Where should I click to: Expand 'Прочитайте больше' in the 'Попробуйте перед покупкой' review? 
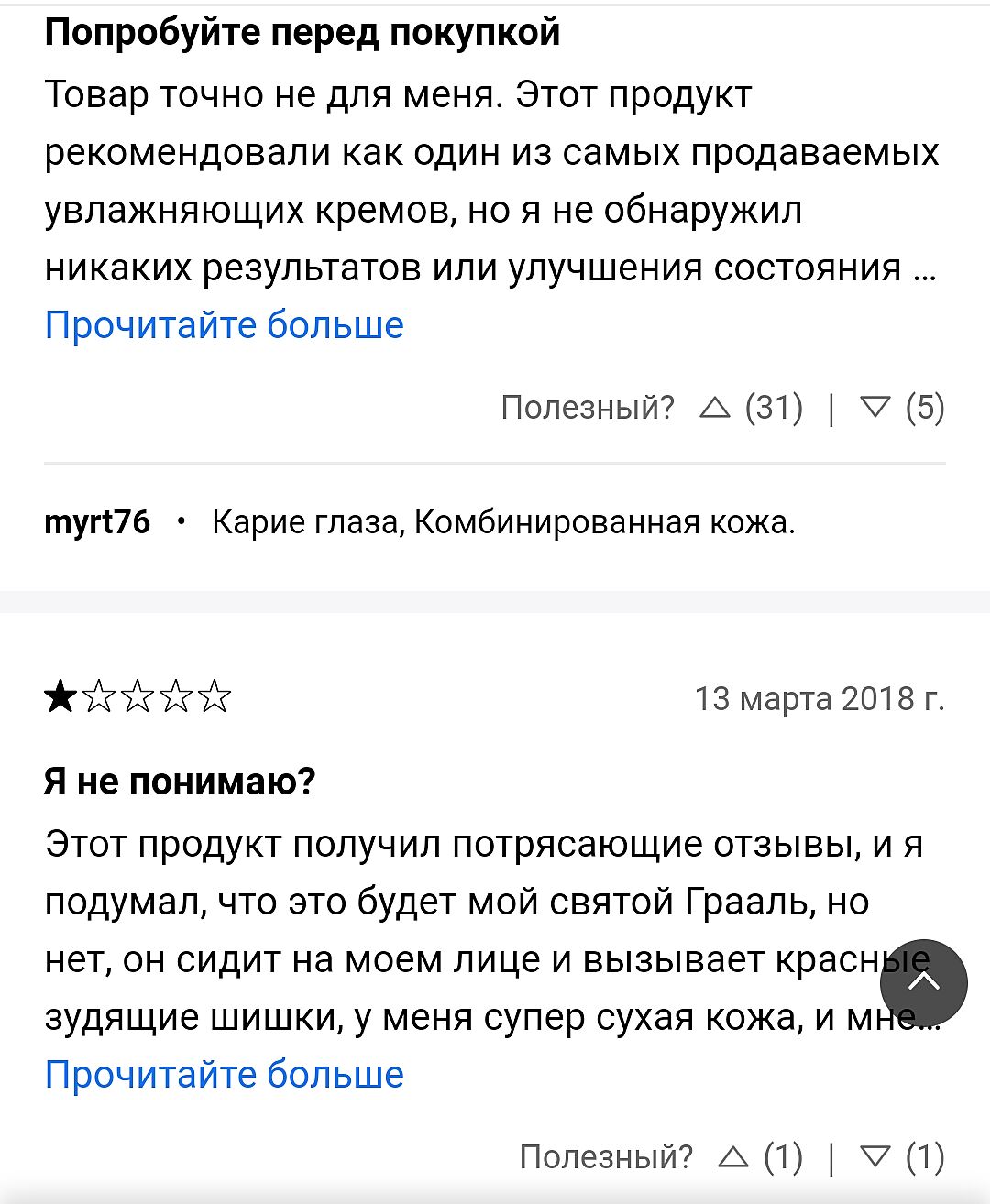pos(224,325)
